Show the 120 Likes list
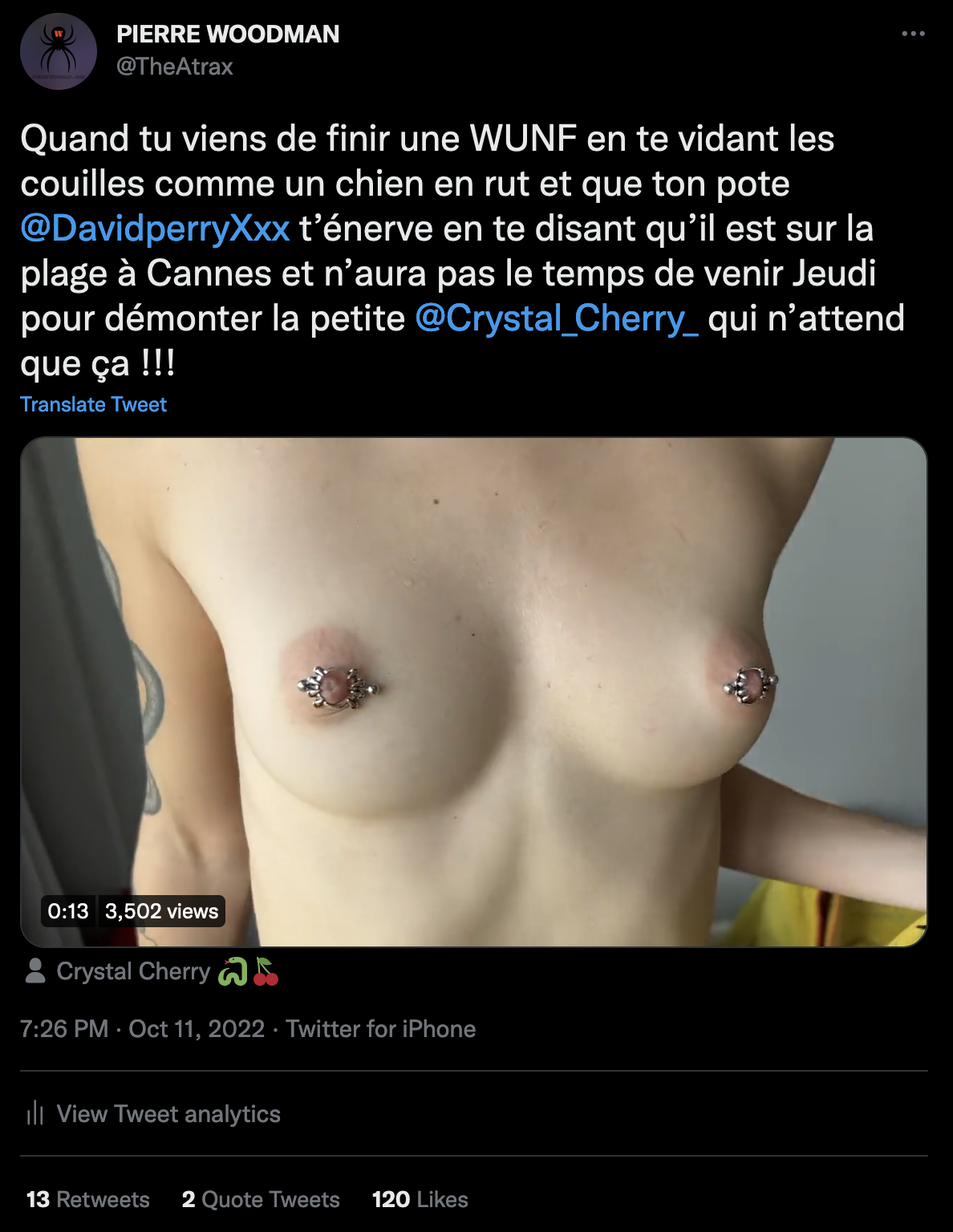This screenshot has width=953, height=1232. tap(420, 1199)
